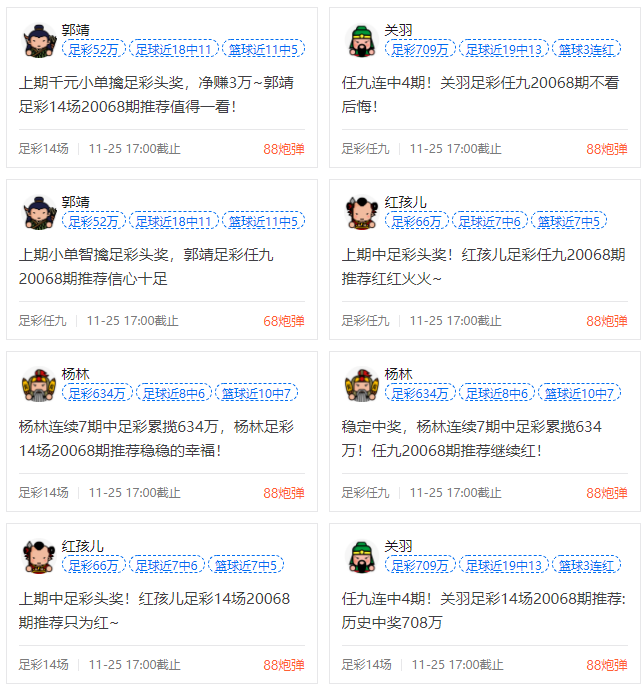This screenshot has height=686, width=643.
Task: Open 关羽's 14场 历史中奖708万 card
Action: click(484, 610)
